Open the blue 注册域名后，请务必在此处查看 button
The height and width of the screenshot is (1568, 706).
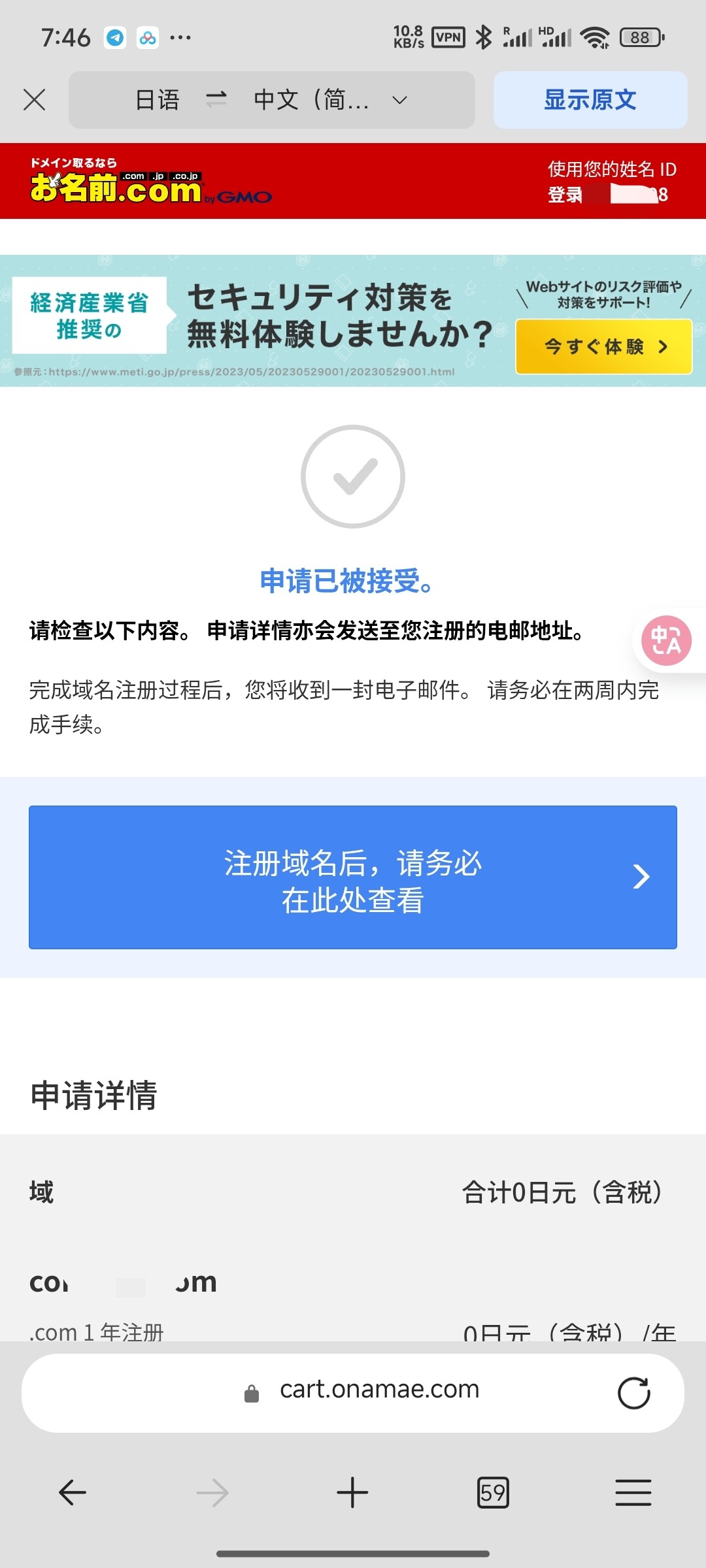coord(353,877)
